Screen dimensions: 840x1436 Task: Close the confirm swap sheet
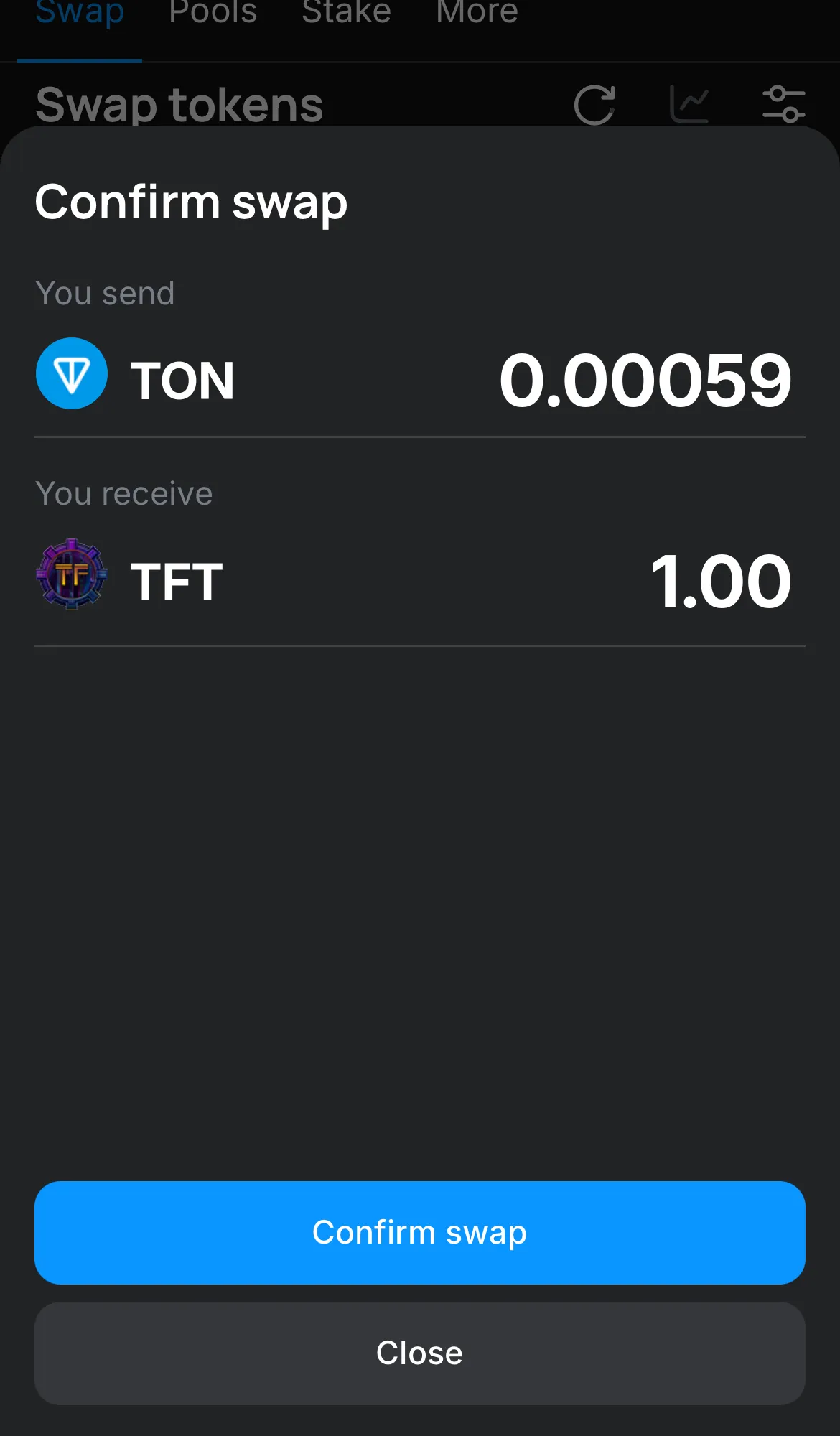(419, 1353)
